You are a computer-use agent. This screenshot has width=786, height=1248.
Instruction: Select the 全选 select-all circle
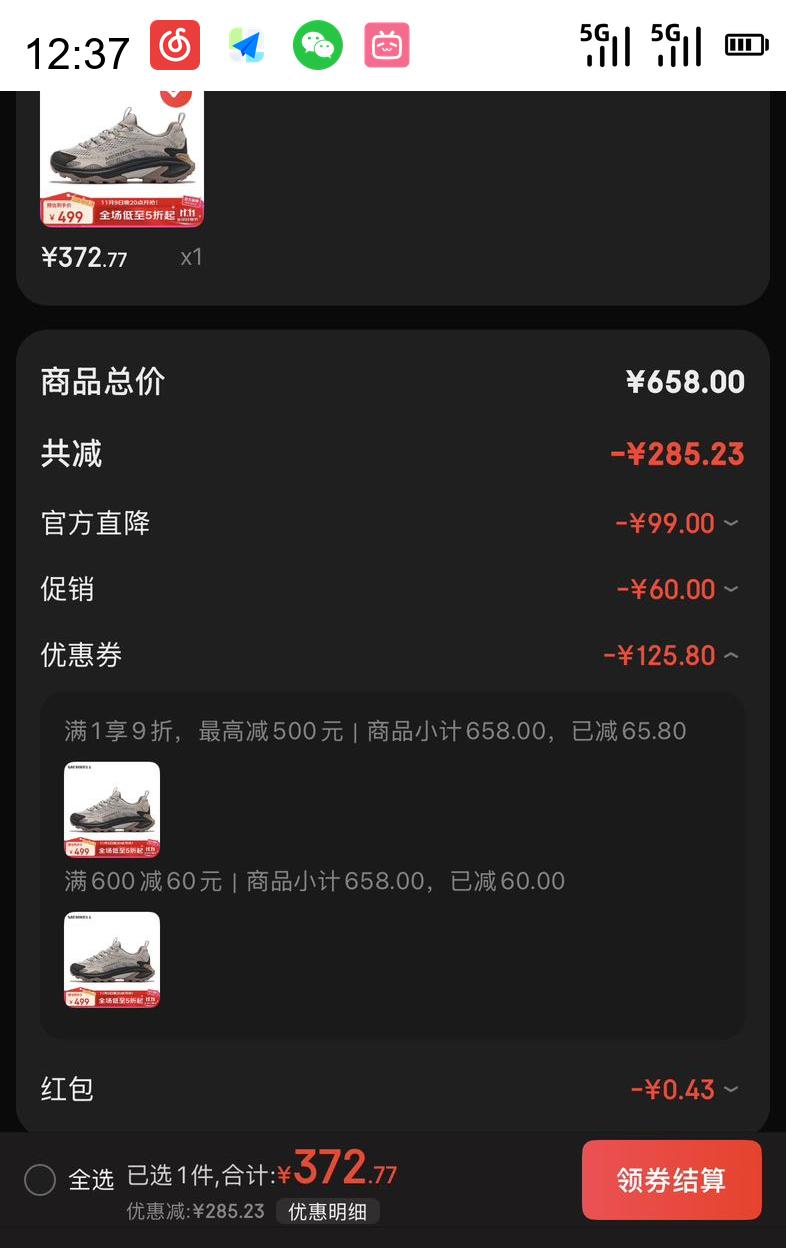40,1180
